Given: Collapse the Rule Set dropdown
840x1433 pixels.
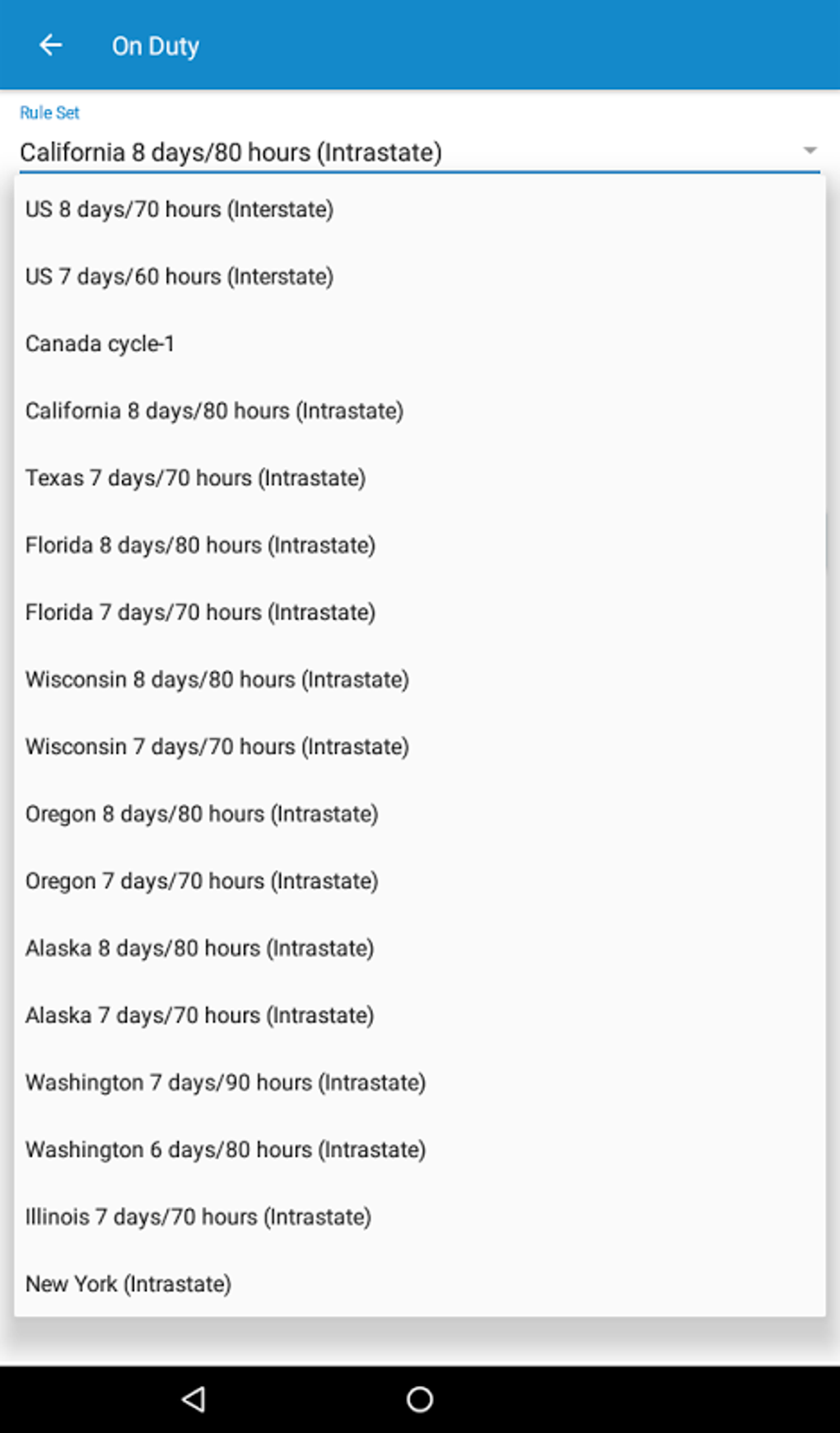Looking at the screenshot, I should pyautogui.click(x=419, y=152).
